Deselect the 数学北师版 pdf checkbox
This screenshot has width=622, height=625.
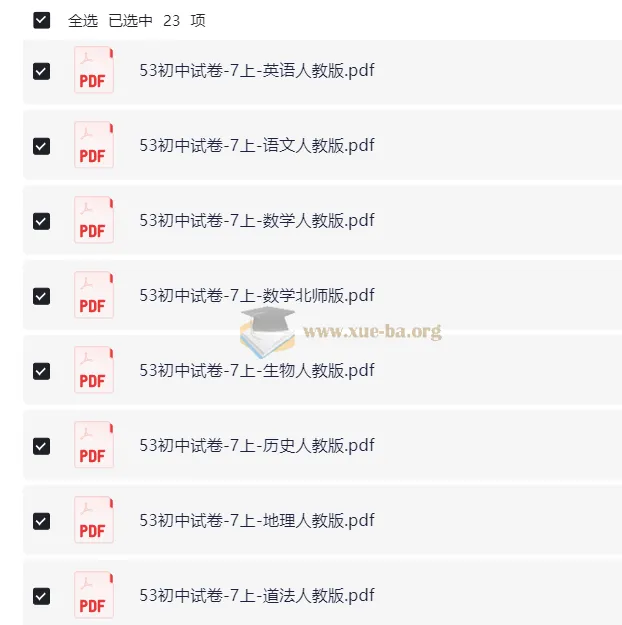[41, 296]
